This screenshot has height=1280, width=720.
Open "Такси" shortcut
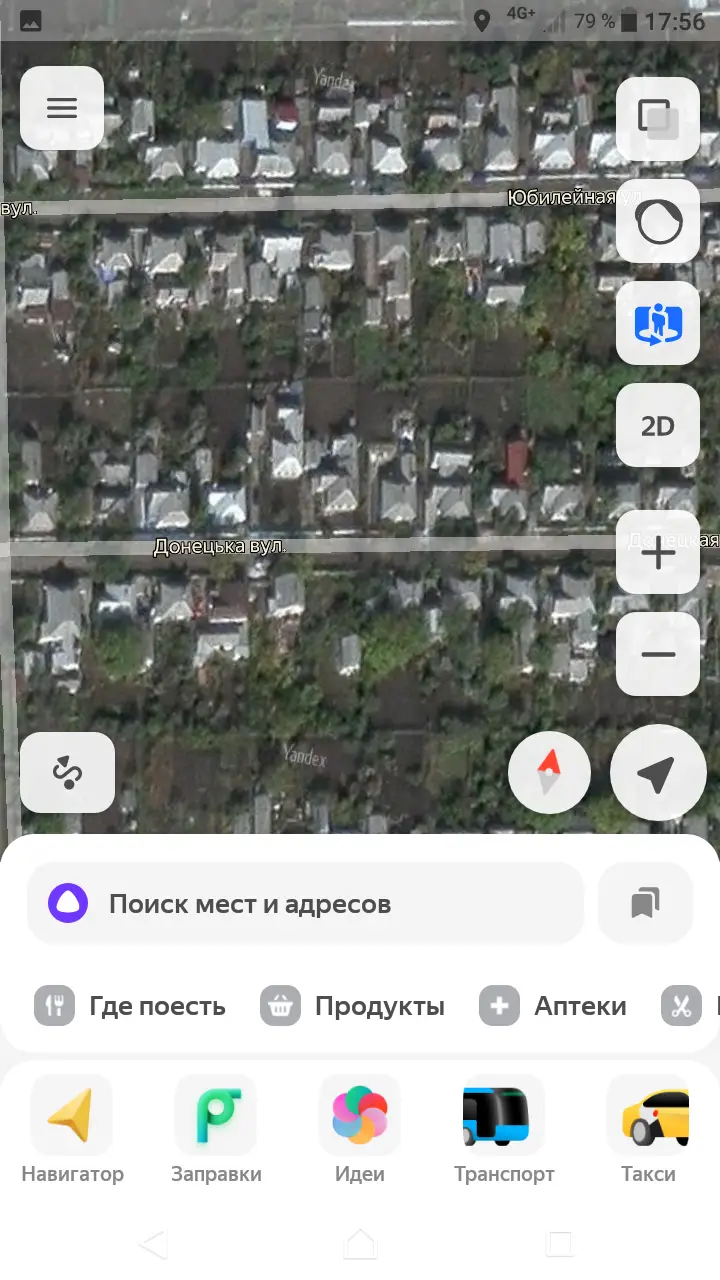click(648, 1129)
